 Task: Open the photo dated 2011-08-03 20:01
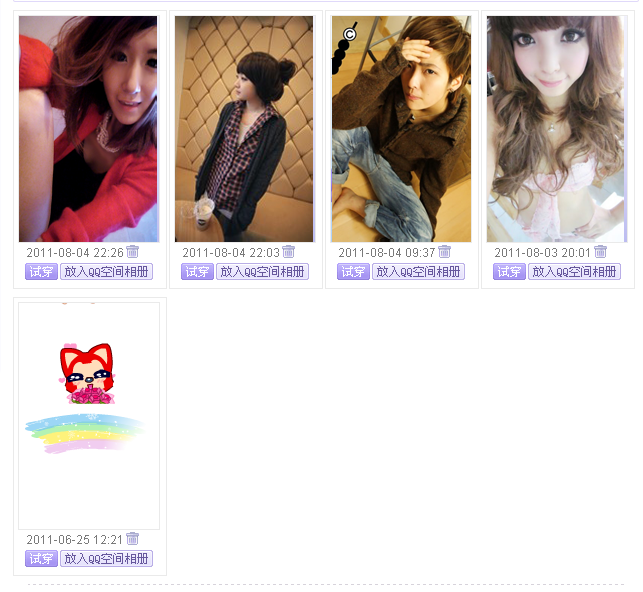556,128
